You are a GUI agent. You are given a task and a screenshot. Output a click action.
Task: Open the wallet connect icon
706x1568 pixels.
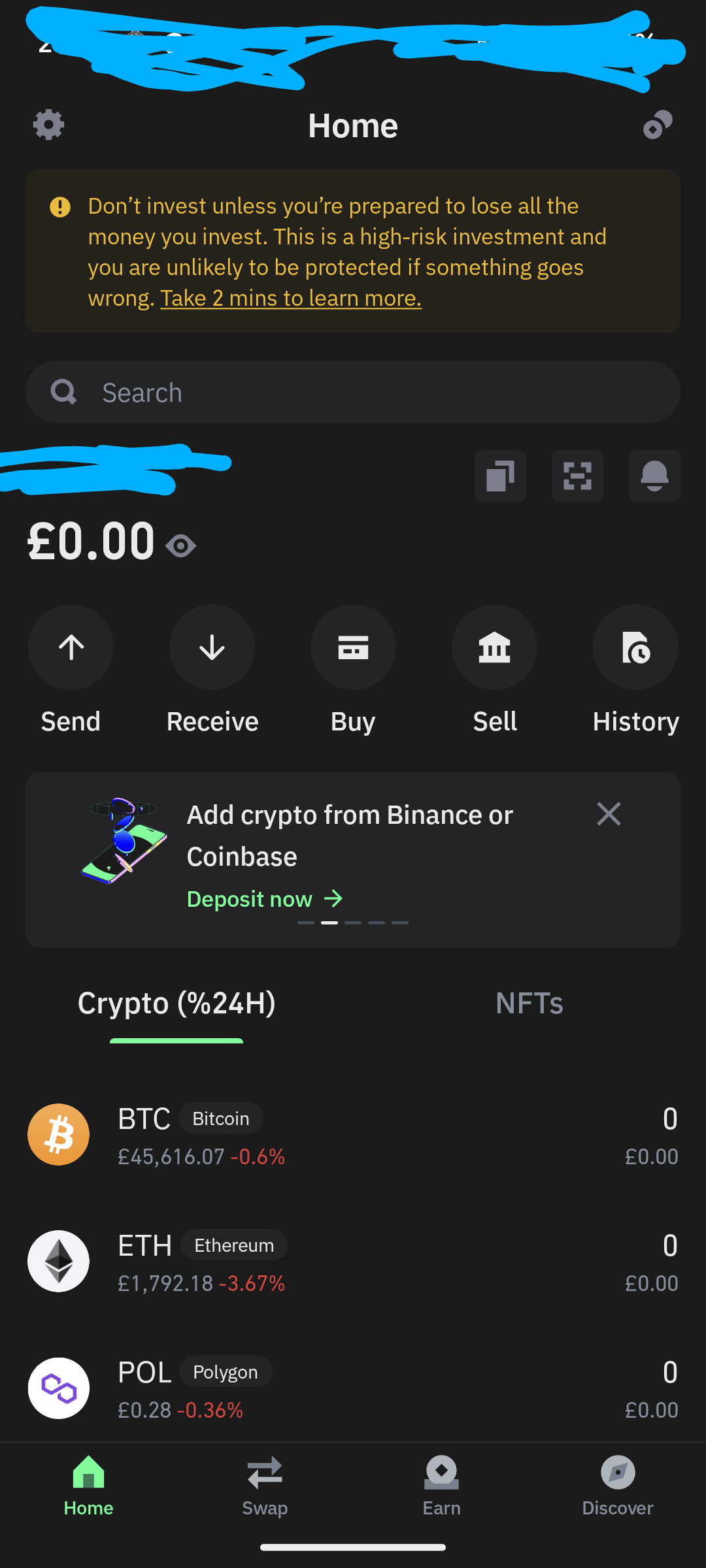pos(657,125)
